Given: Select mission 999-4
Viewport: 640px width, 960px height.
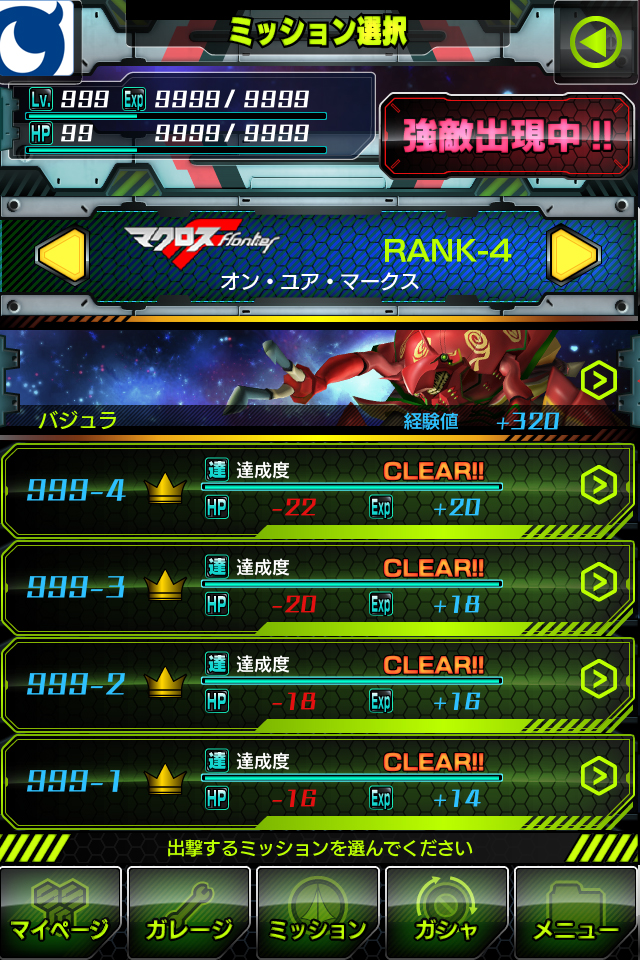Looking at the screenshot, I should [x=318, y=490].
